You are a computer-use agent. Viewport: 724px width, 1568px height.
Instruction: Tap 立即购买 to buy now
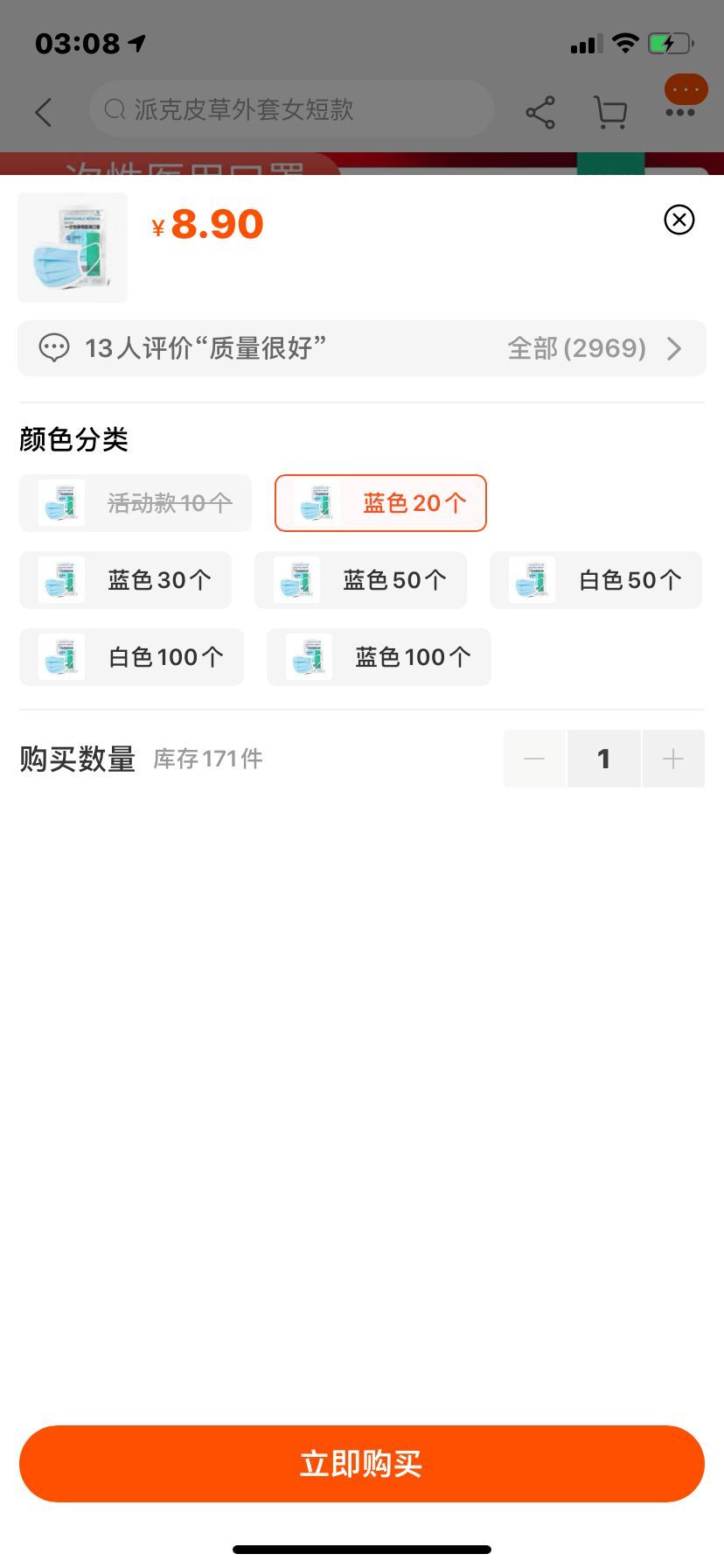tap(362, 1464)
